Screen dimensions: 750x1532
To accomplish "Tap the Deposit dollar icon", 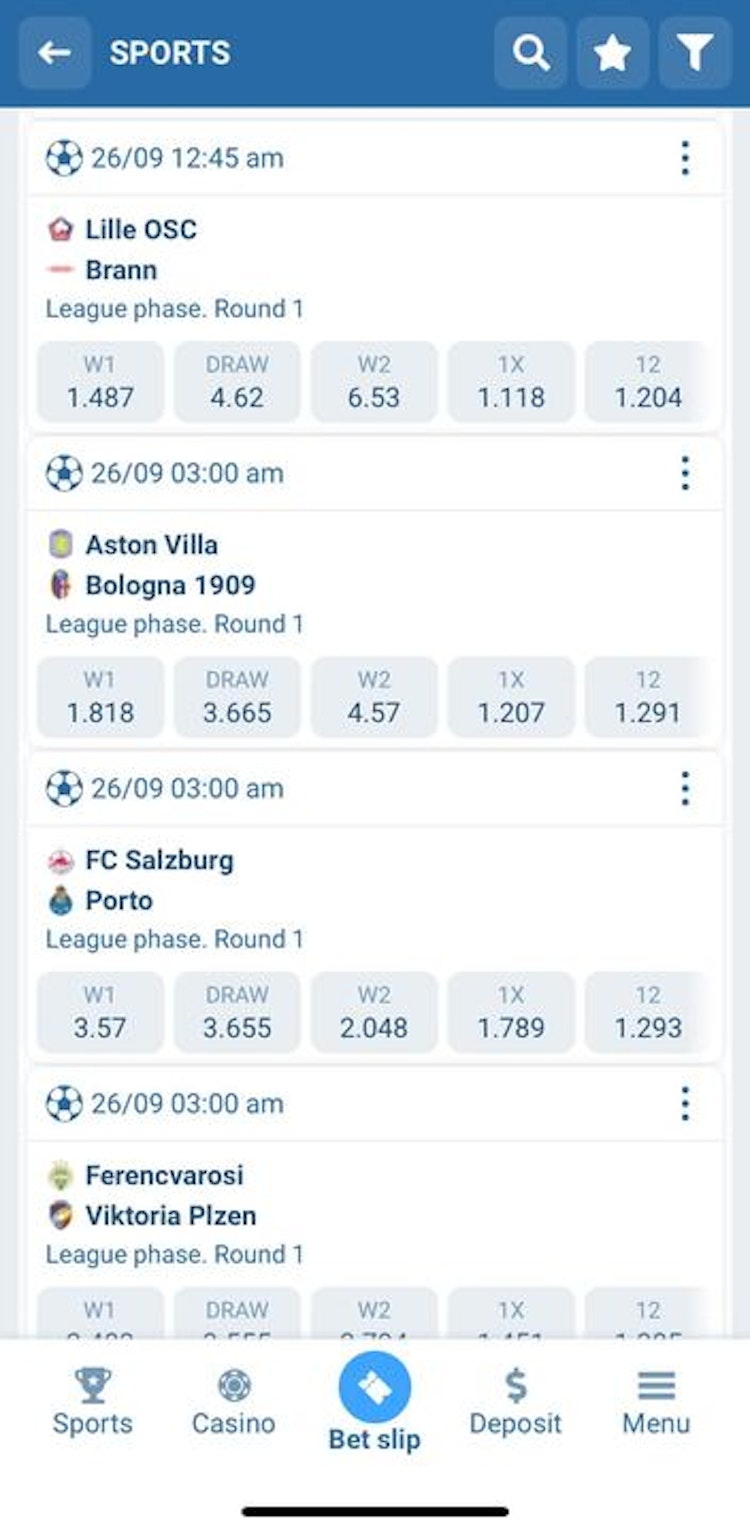I will [516, 1385].
